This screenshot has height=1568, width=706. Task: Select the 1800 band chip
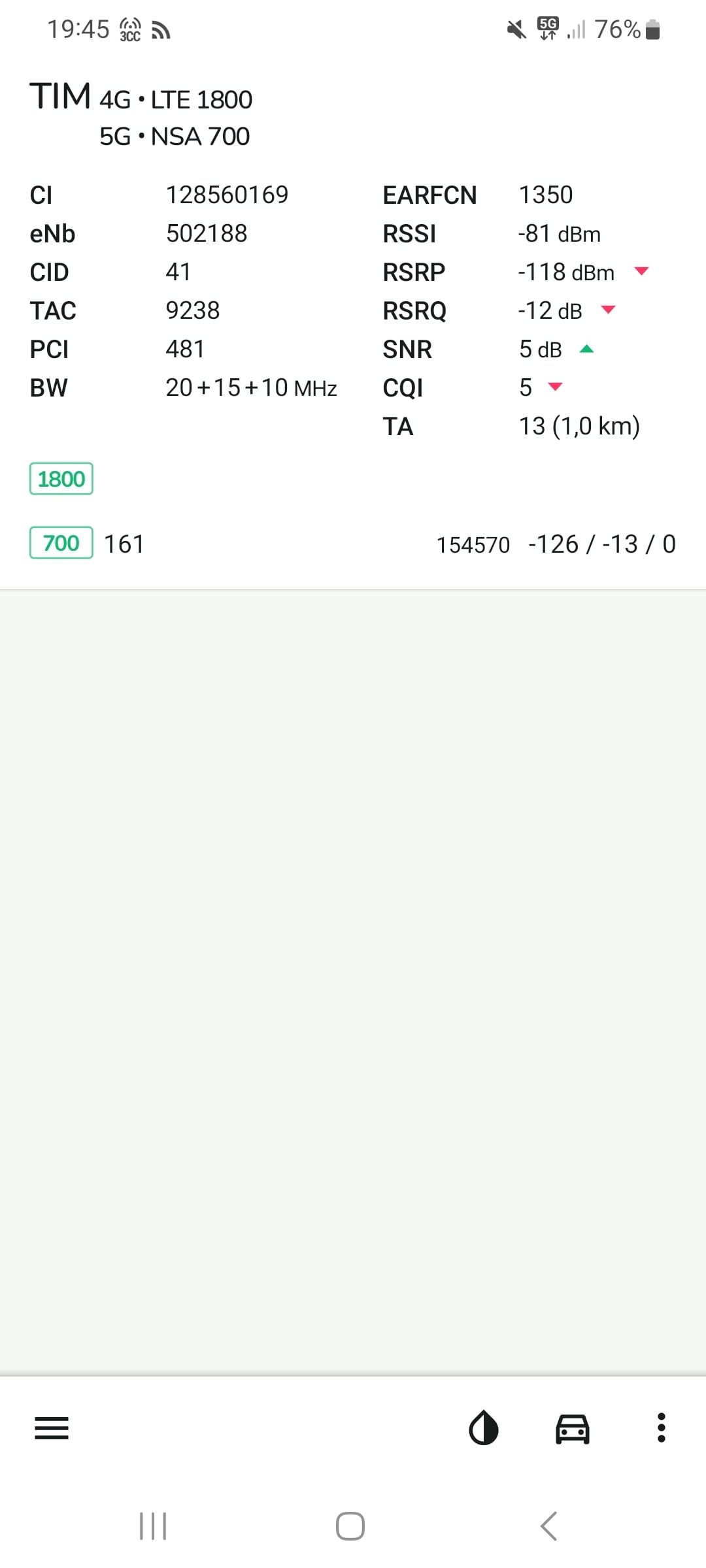(x=61, y=479)
